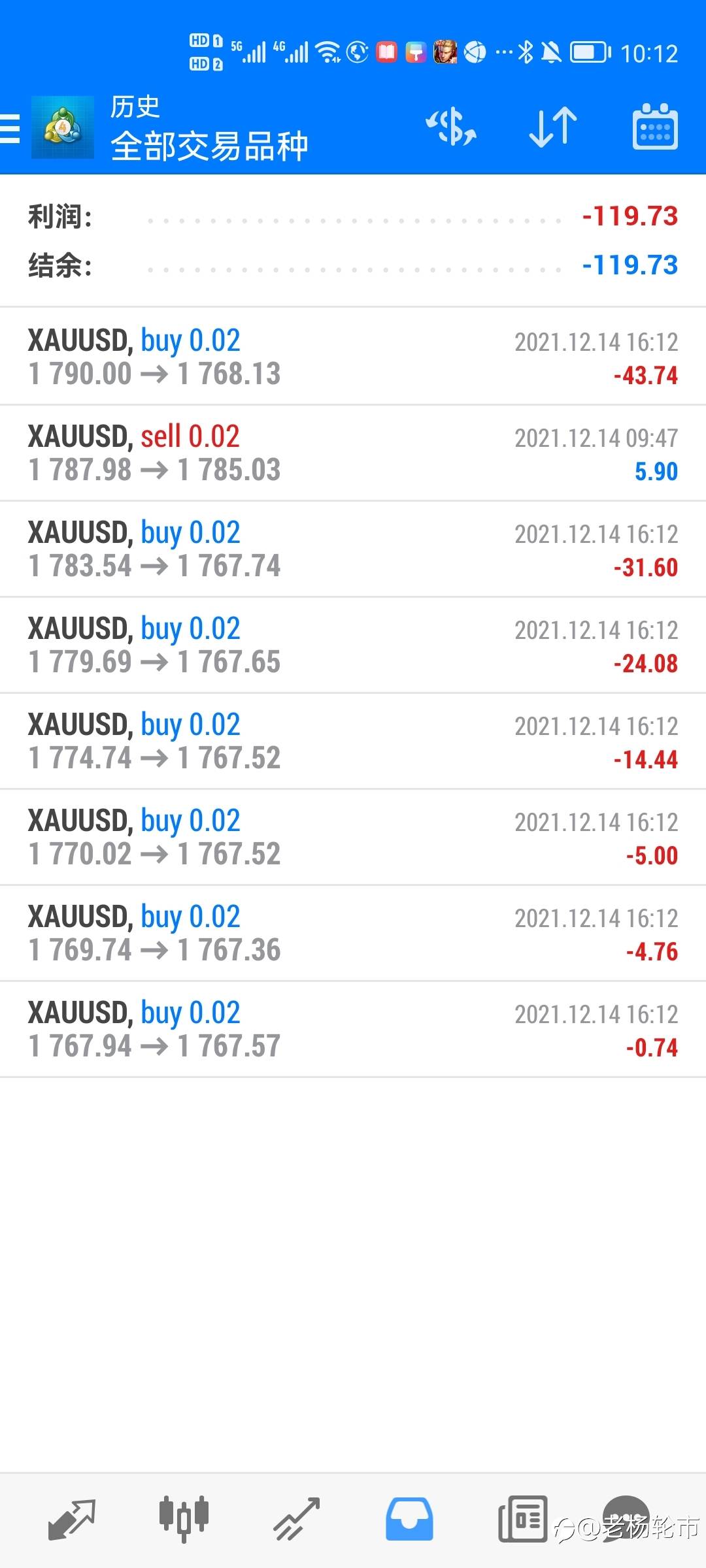
Task: Open the hamburger drawer menu
Action: tap(10, 128)
